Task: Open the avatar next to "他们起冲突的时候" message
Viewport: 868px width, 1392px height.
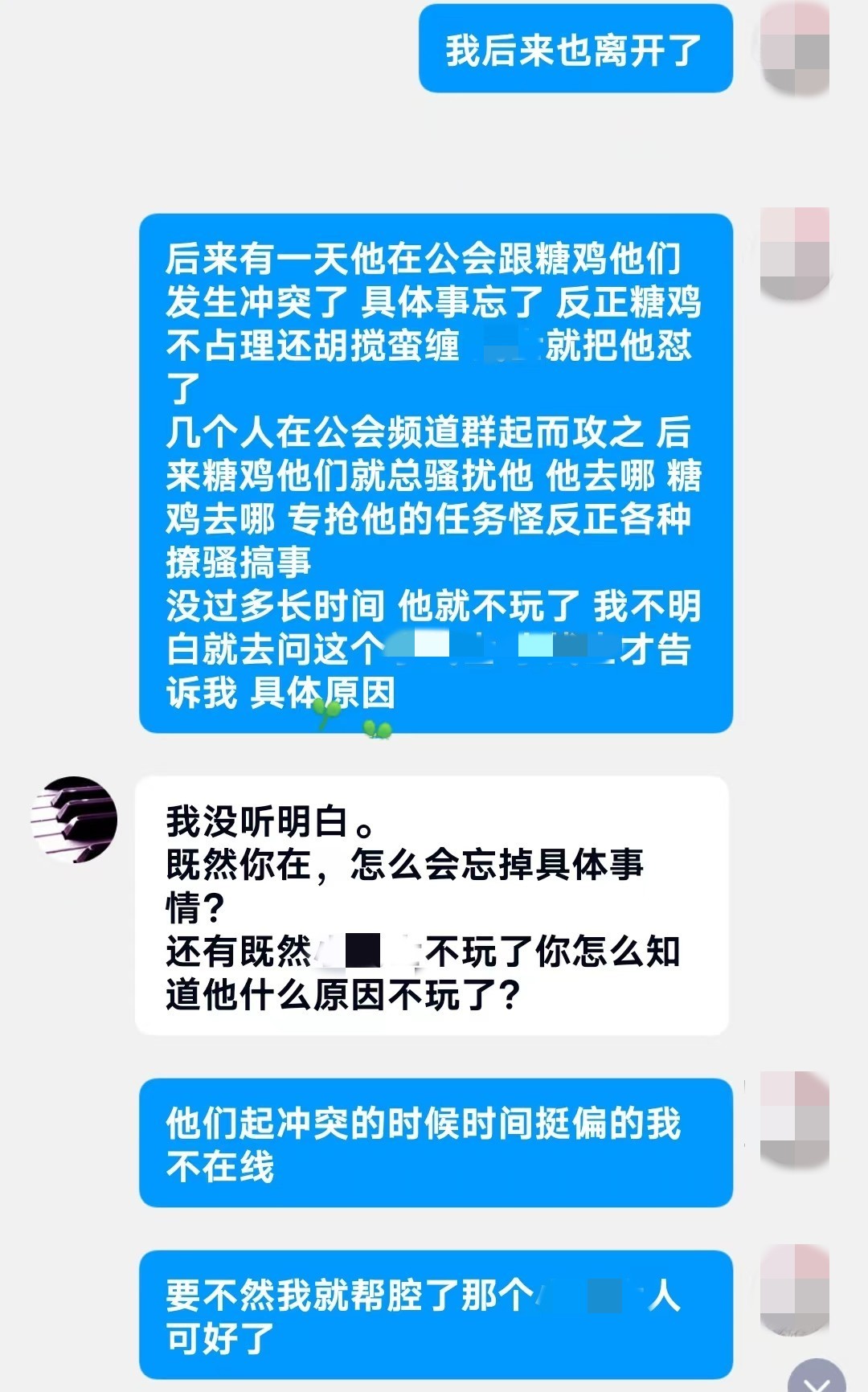Action: tap(794, 1117)
